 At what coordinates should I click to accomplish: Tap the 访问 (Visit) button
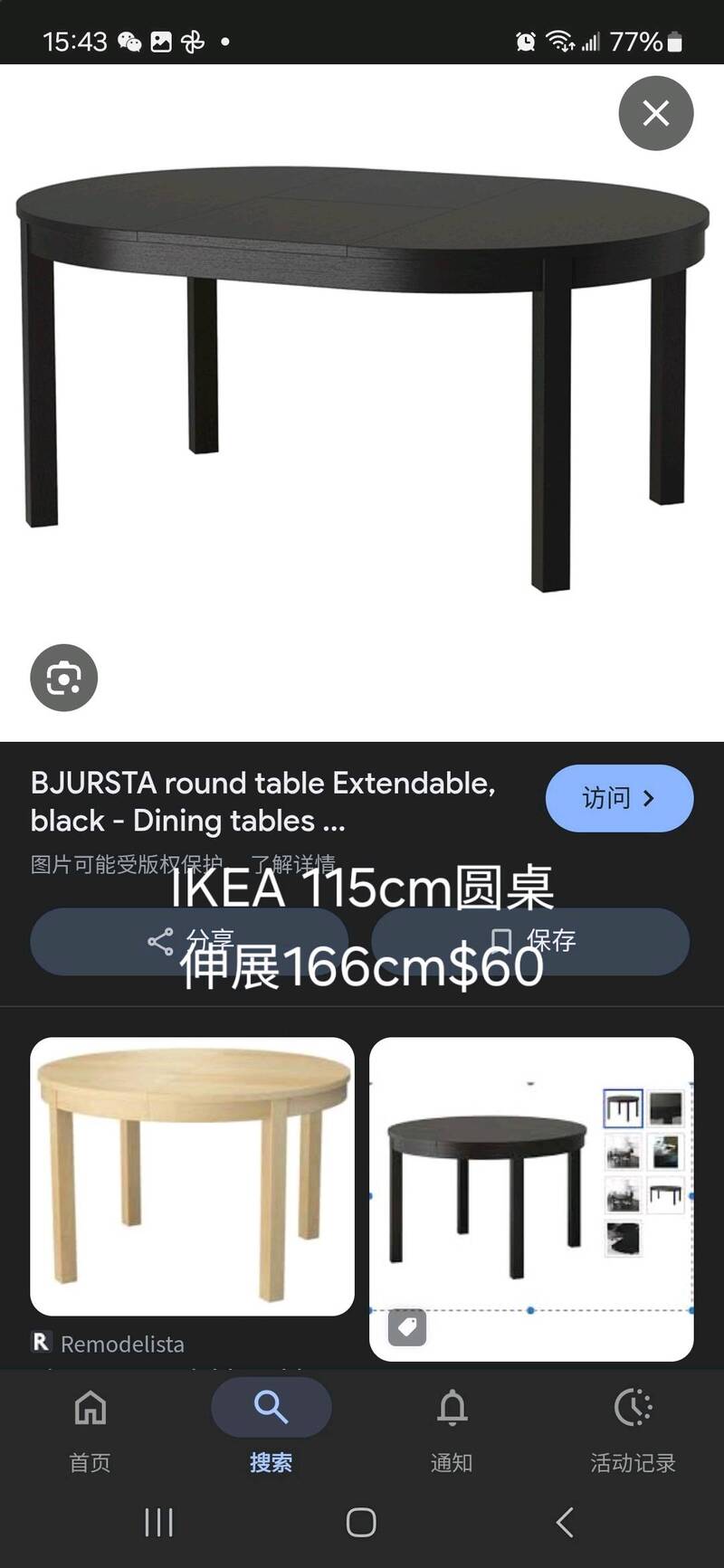[619, 798]
